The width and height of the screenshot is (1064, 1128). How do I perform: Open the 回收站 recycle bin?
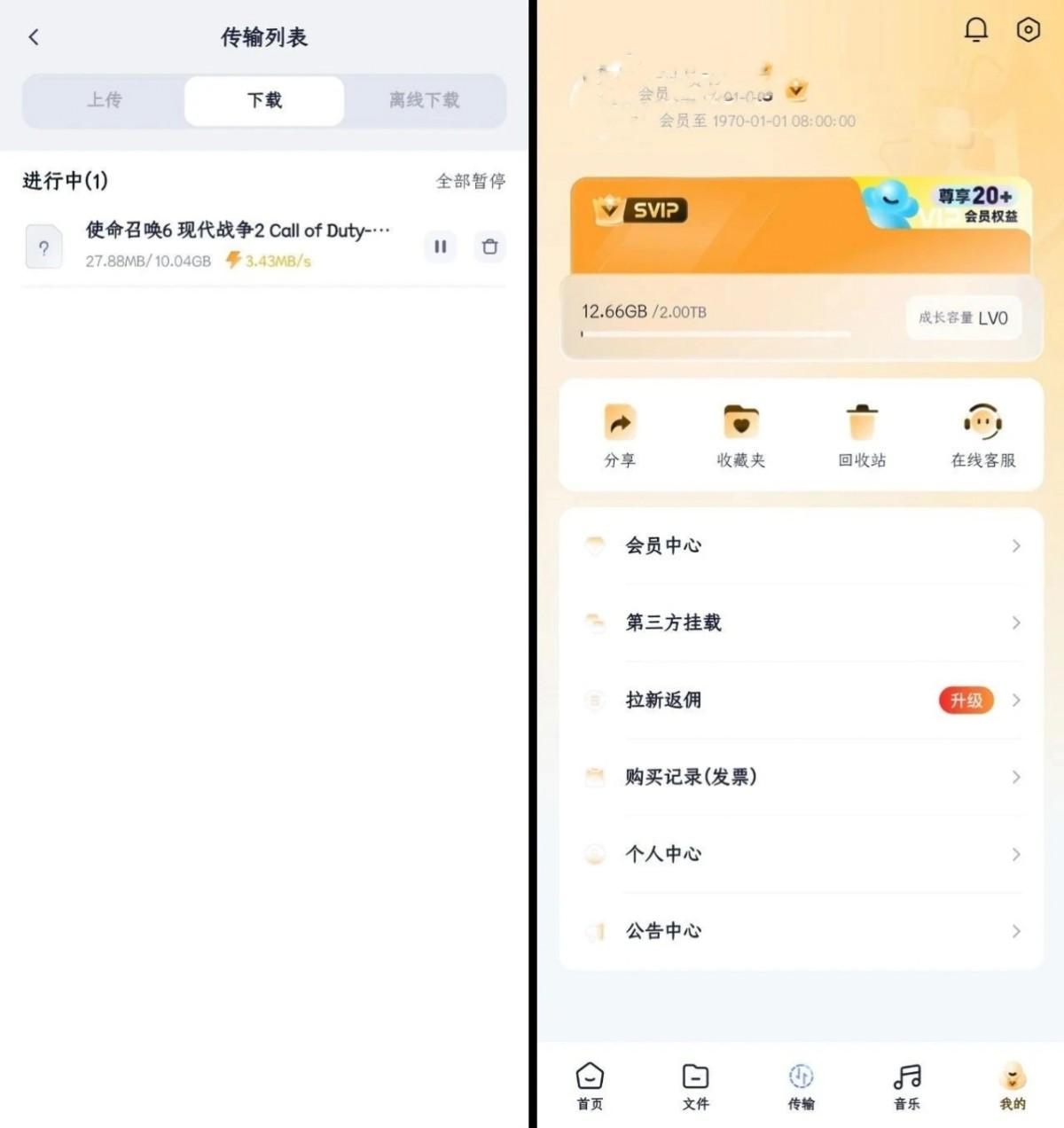click(862, 435)
